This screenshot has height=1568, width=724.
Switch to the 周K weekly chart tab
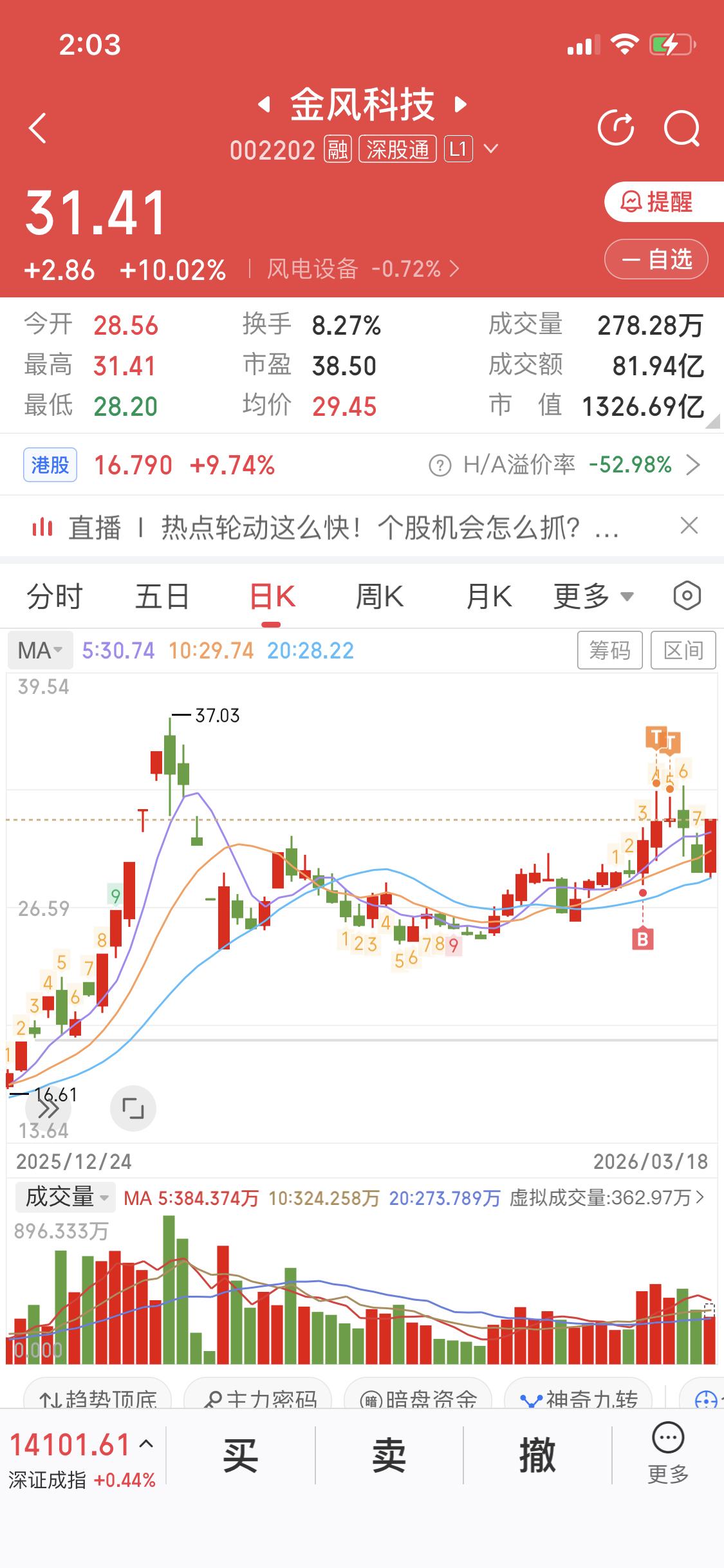pyautogui.click(x=379, y=595)
